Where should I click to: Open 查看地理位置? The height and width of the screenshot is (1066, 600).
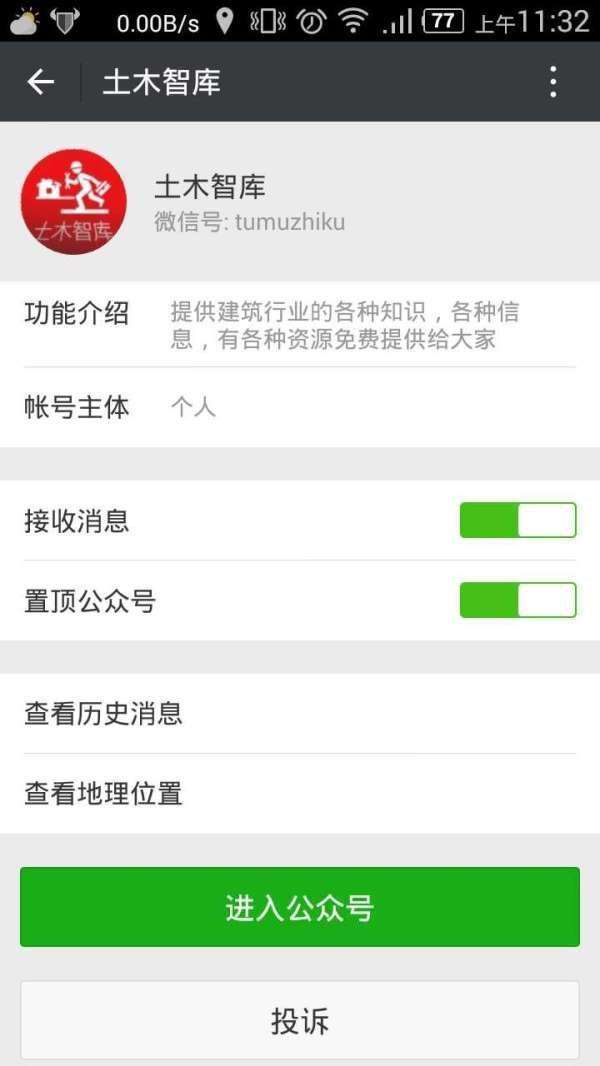(300, 794)
